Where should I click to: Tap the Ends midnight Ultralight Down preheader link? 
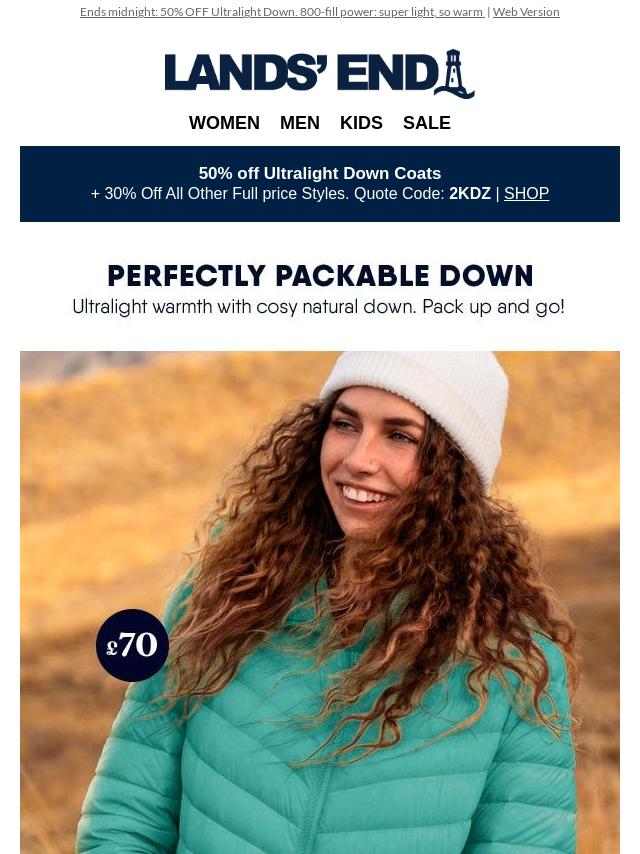pyautogui.click(x=281, y=12)
